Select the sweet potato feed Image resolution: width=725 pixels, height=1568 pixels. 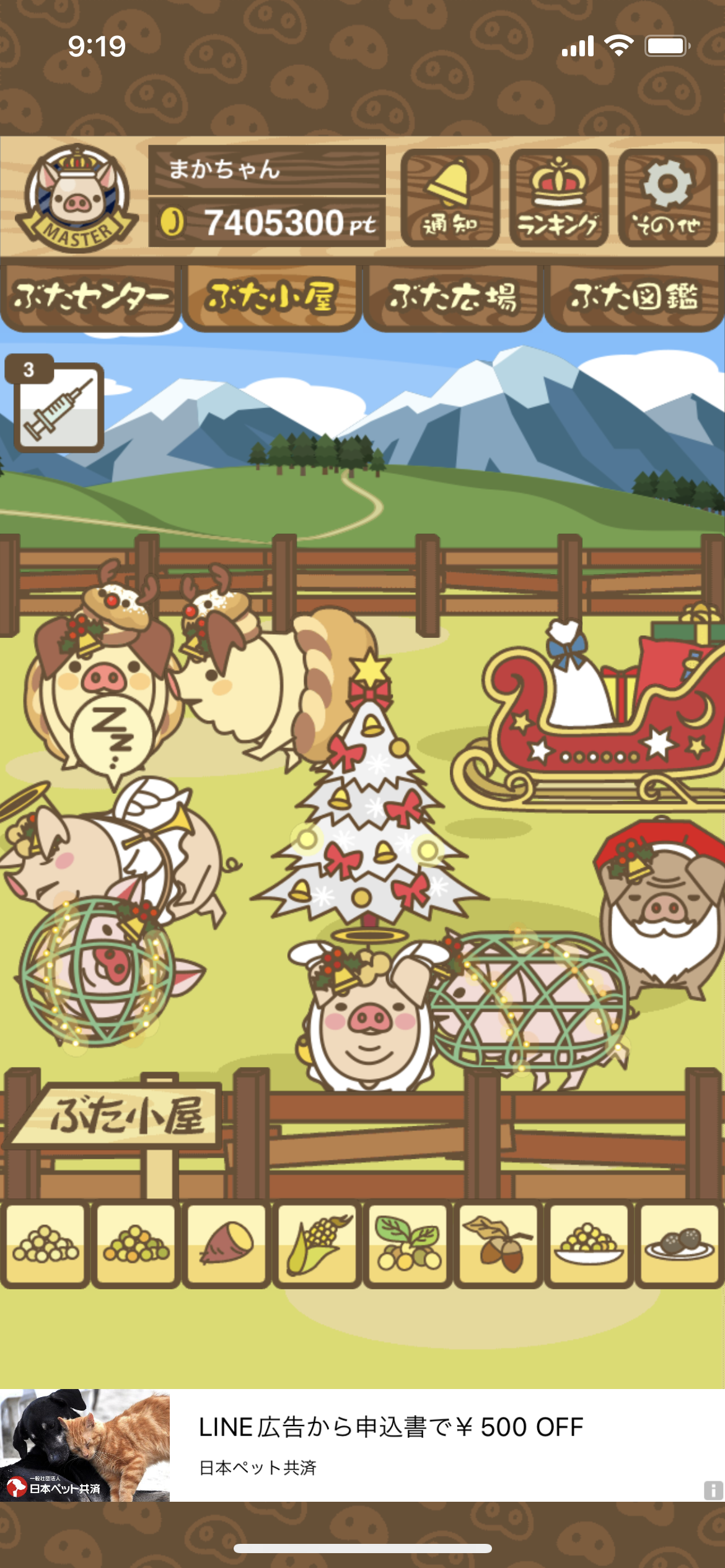click(x=227, y=1244)
